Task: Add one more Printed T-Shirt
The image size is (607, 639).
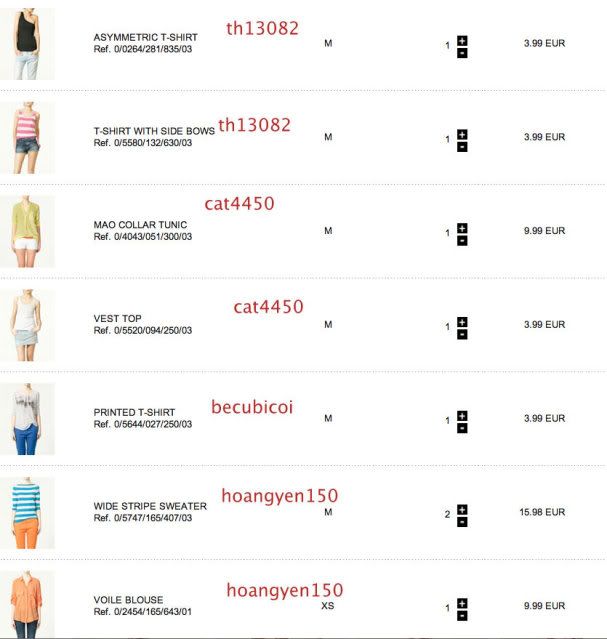Action: (462, 416)
